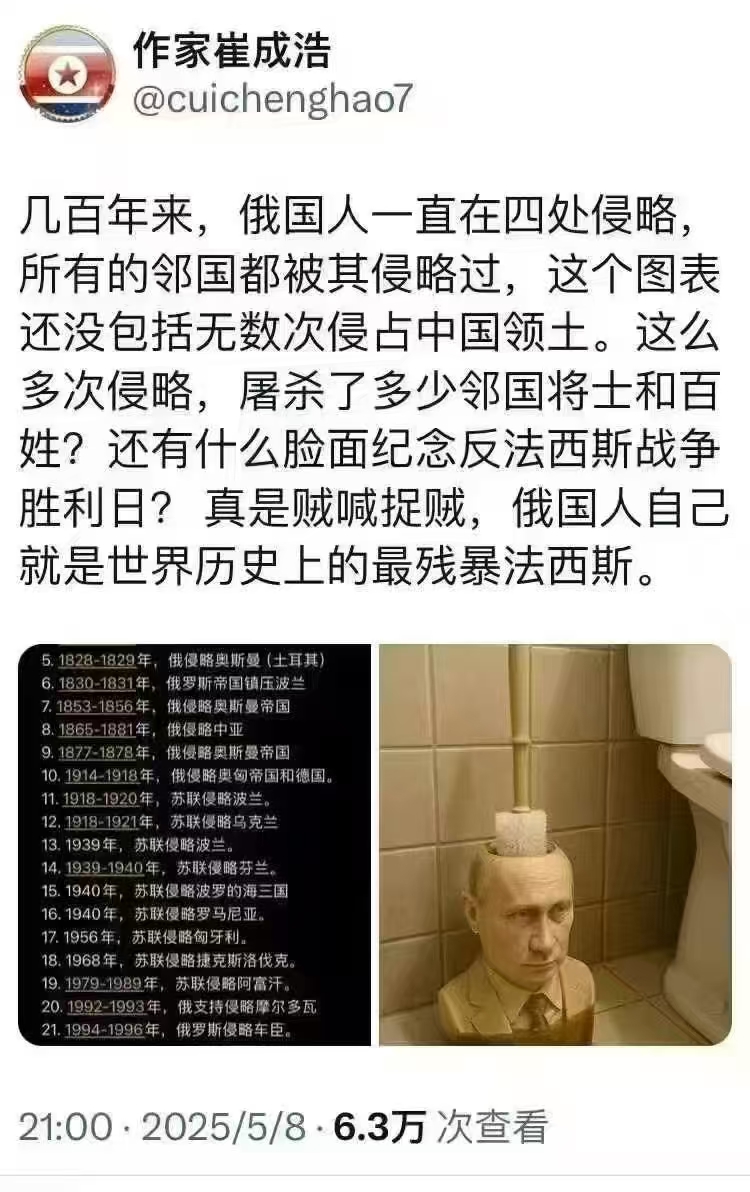The height and width of the screenshot is (1192, 750).
Task: Open the 作家崔成浩 profile avatar
Action: click(67, 74)
